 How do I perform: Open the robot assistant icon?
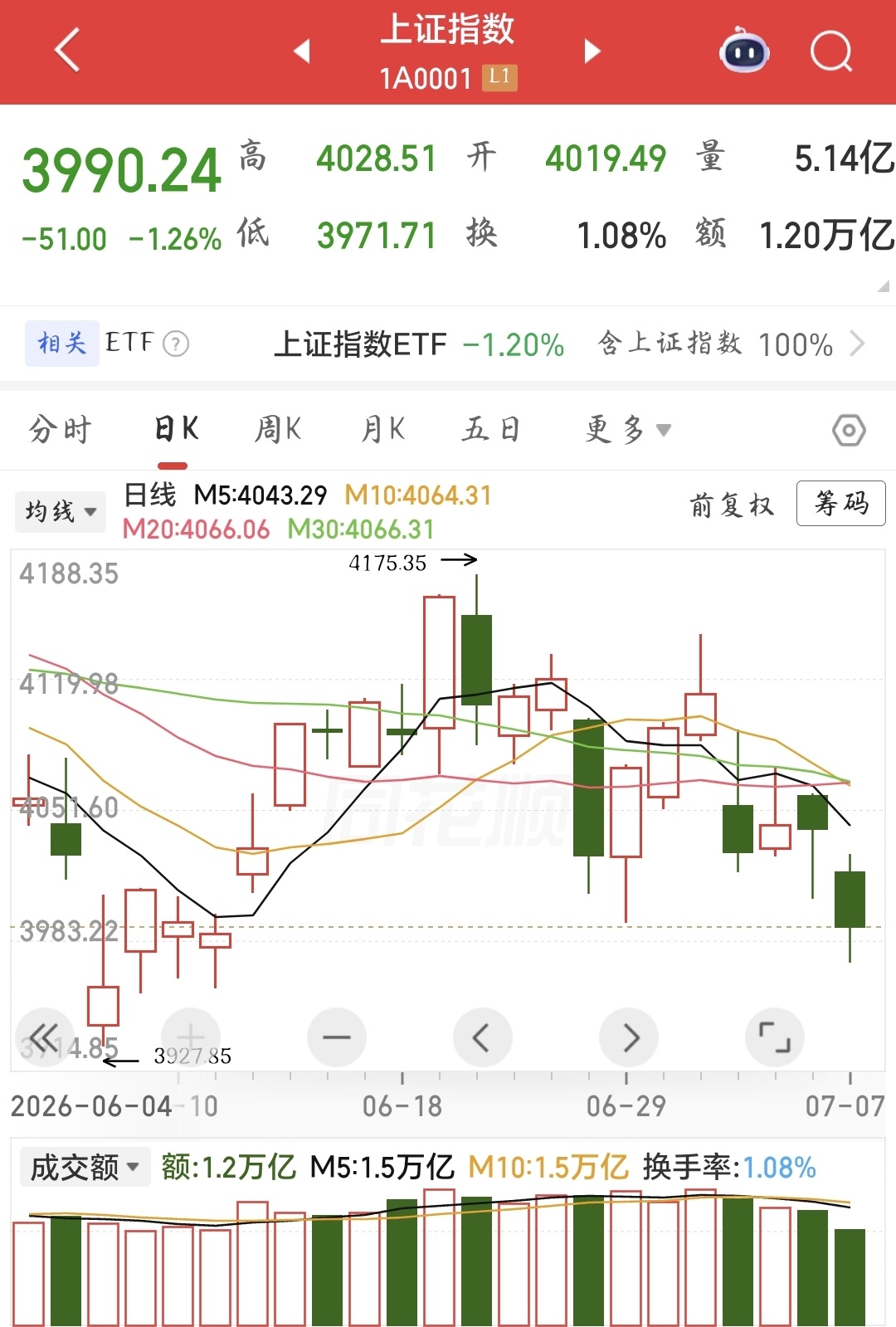coord(744,51)
